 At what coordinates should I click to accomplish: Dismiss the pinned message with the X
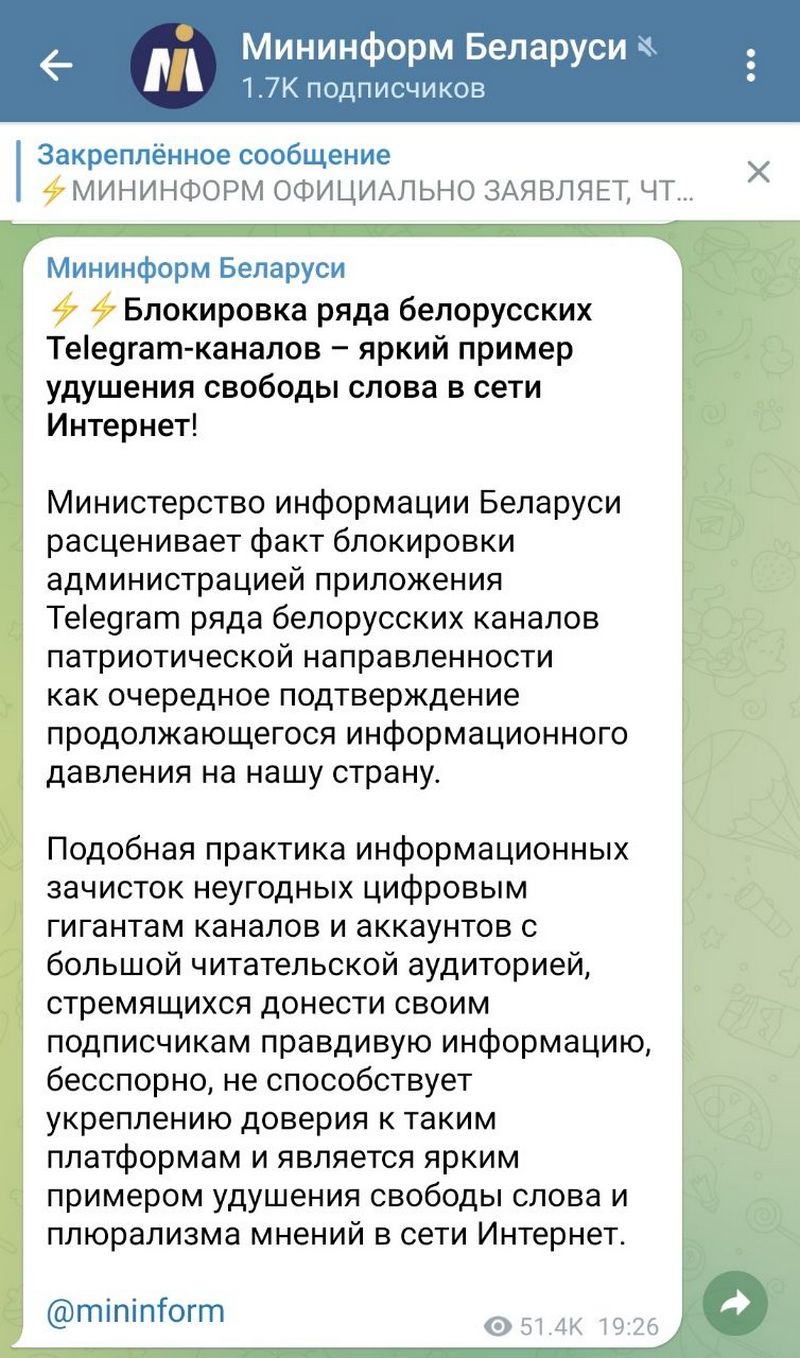(758, 172)
